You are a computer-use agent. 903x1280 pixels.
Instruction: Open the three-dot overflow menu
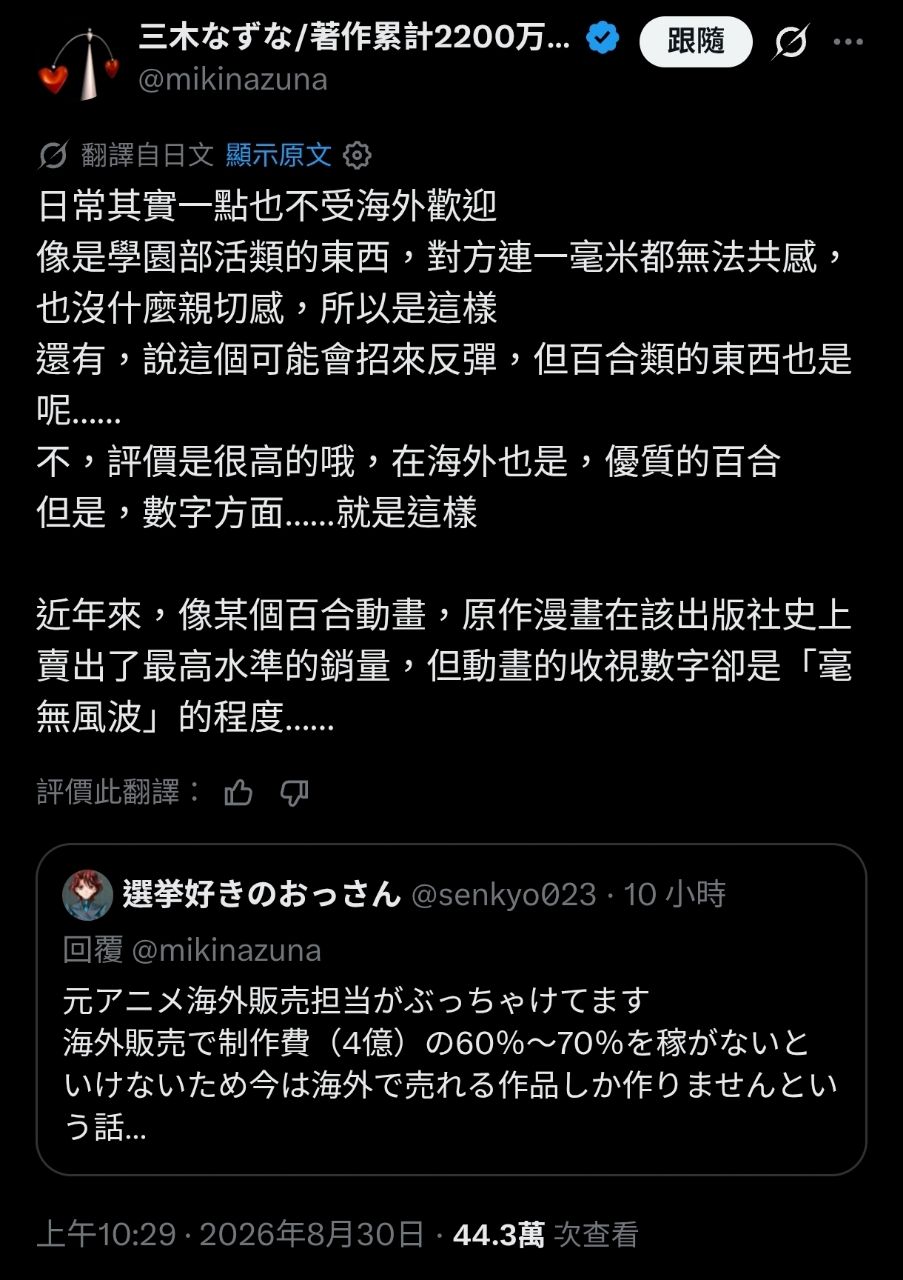coord(848,43)
